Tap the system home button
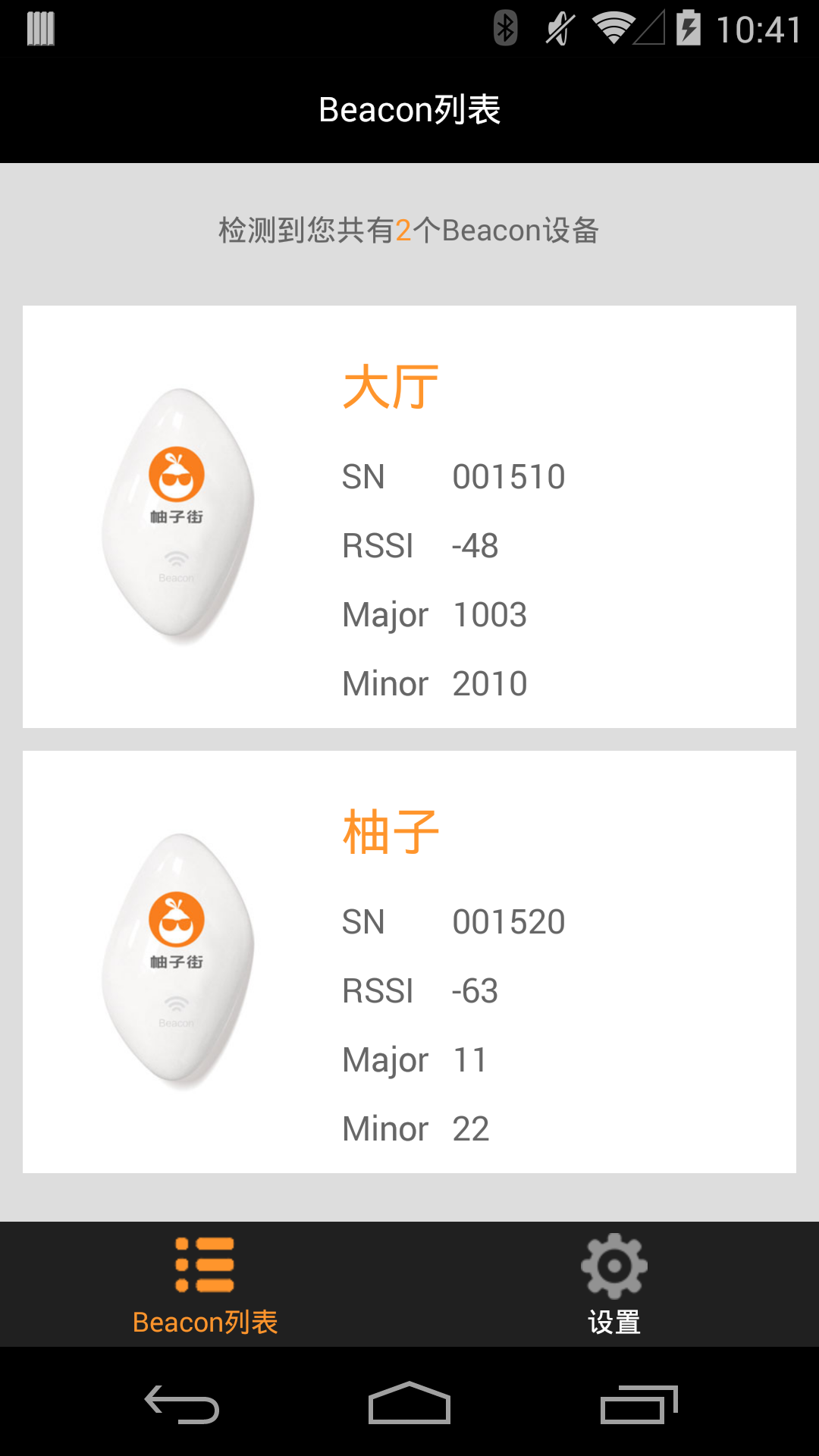 (x=409, y=1404)
